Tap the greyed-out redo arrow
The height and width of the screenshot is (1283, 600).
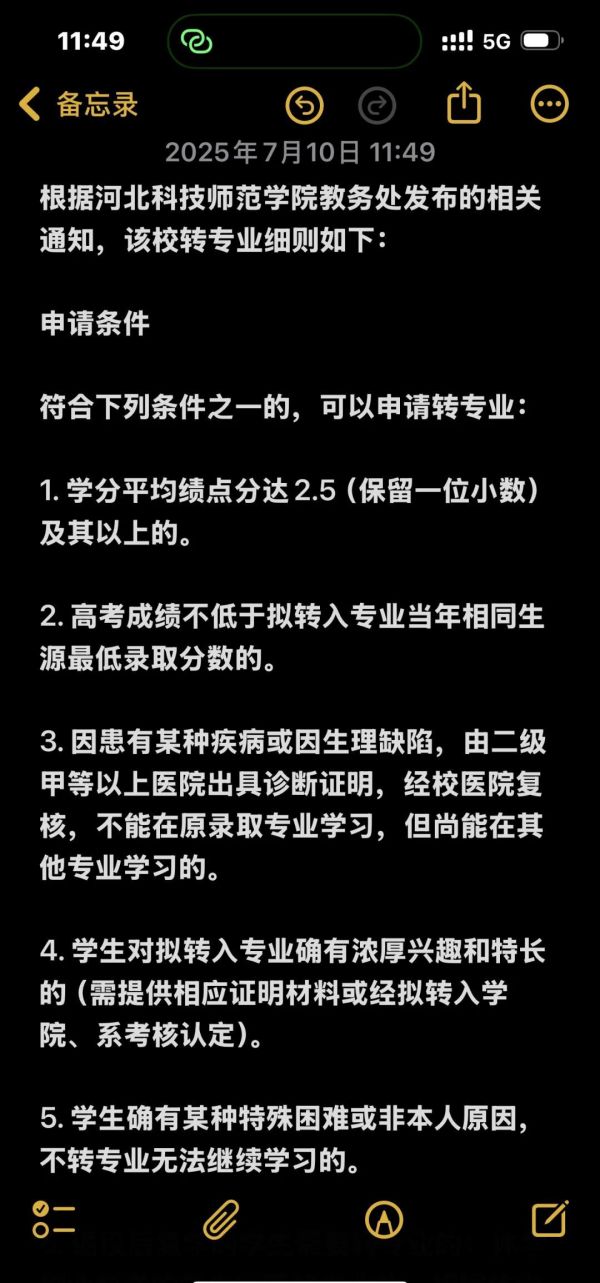click(377, 104)
